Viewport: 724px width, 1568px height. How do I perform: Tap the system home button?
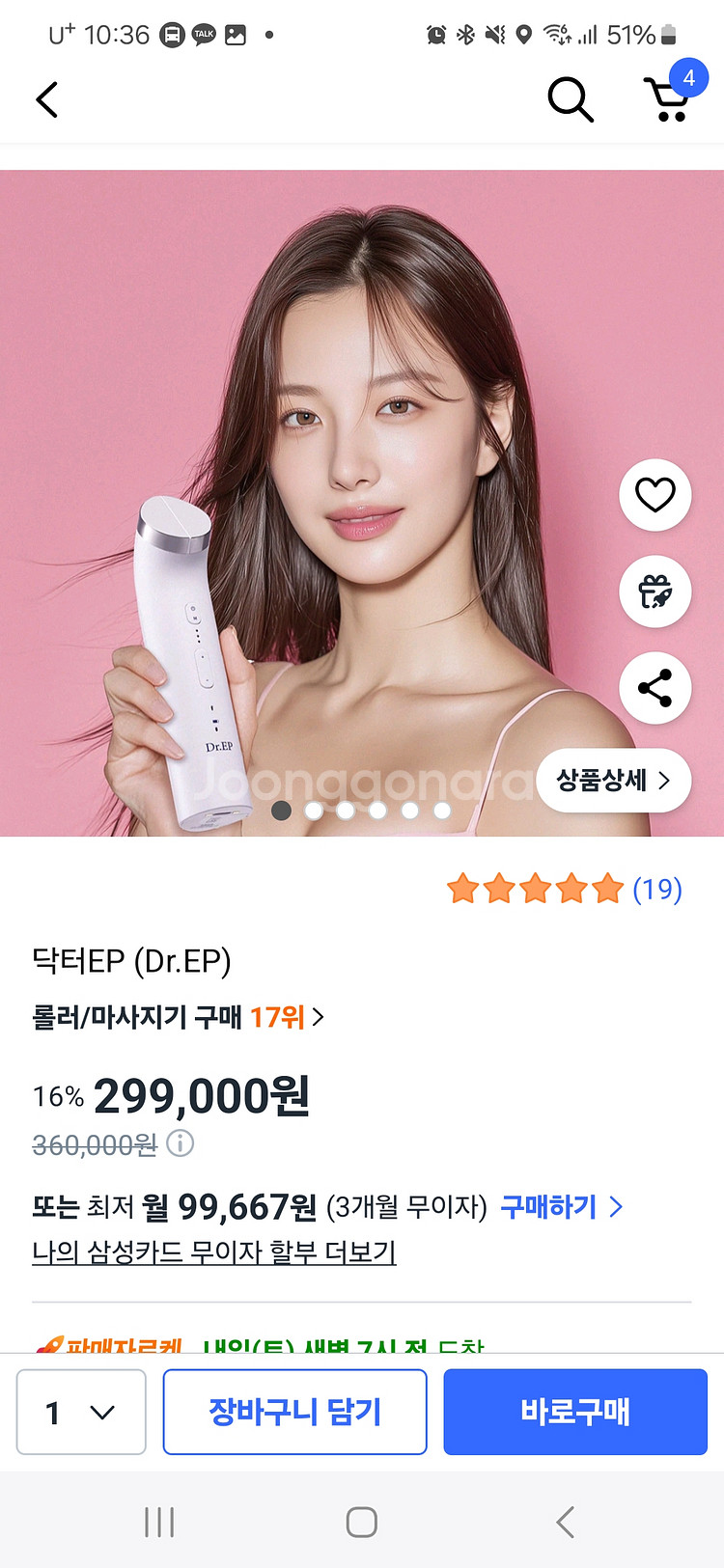[361, 1522]
